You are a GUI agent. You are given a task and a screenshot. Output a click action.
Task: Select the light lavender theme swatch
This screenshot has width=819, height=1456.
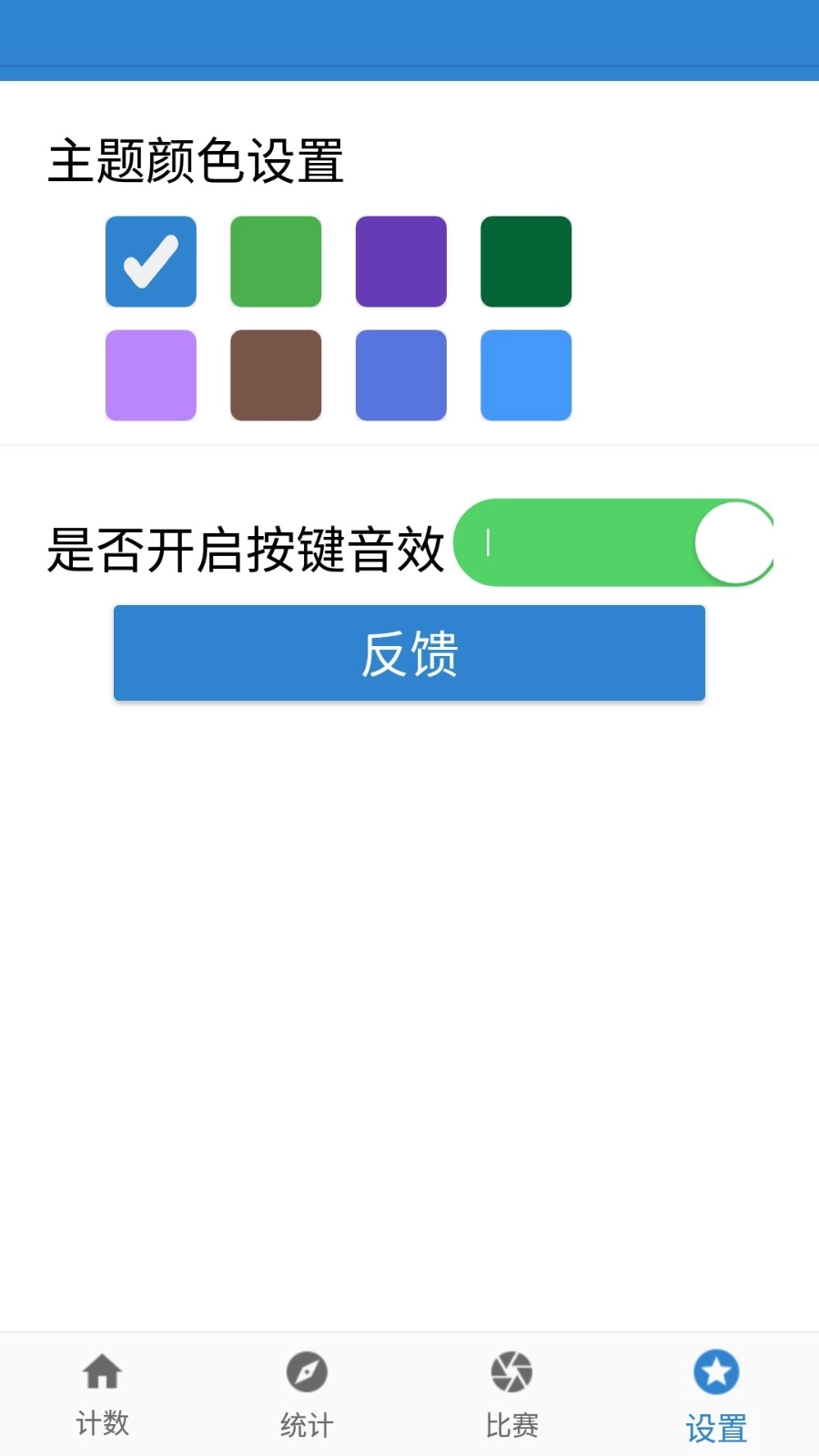point(150,376)
